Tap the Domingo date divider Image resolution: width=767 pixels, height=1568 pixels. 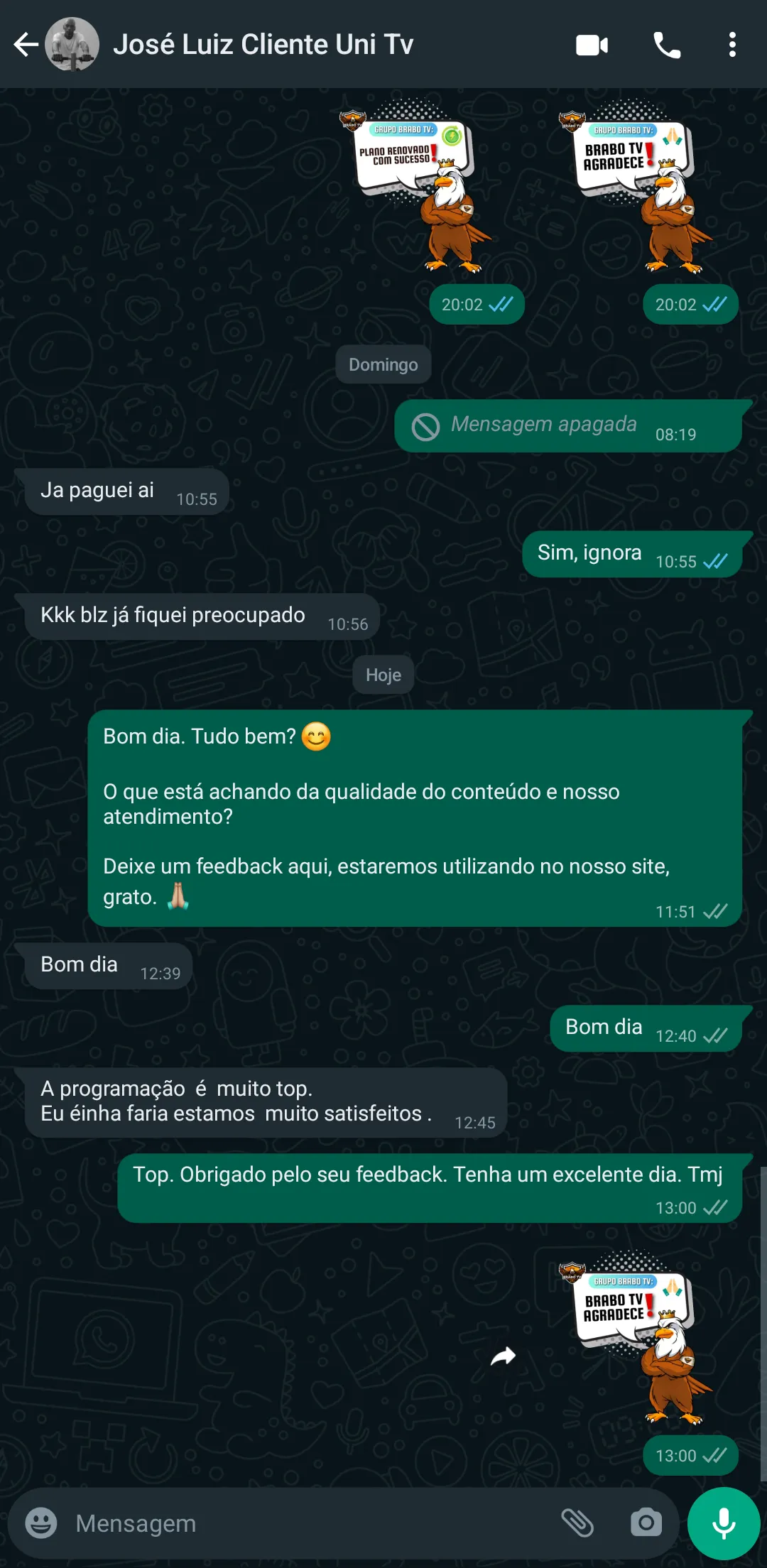(x=383, y=364)
